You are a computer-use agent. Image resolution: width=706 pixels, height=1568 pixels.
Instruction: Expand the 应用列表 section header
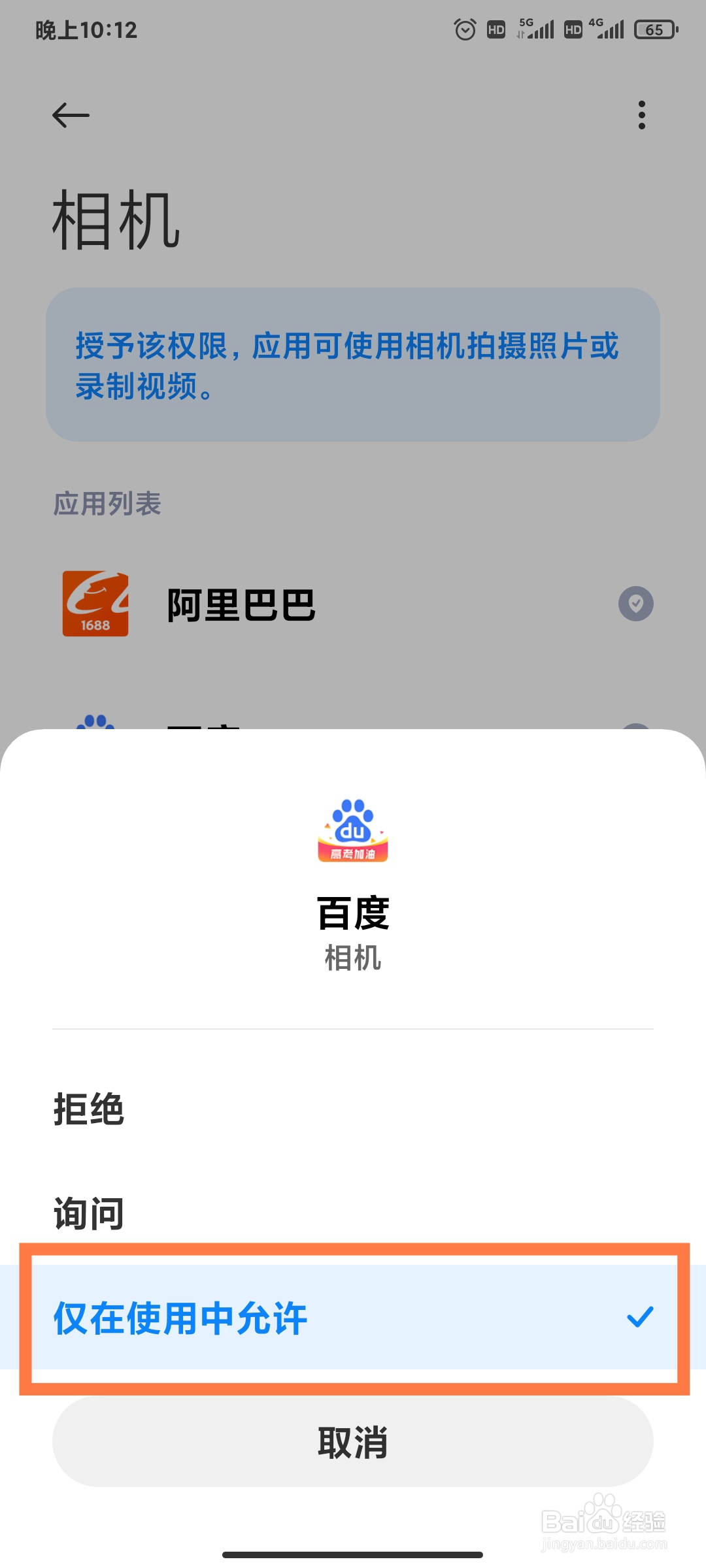(109, 503)
